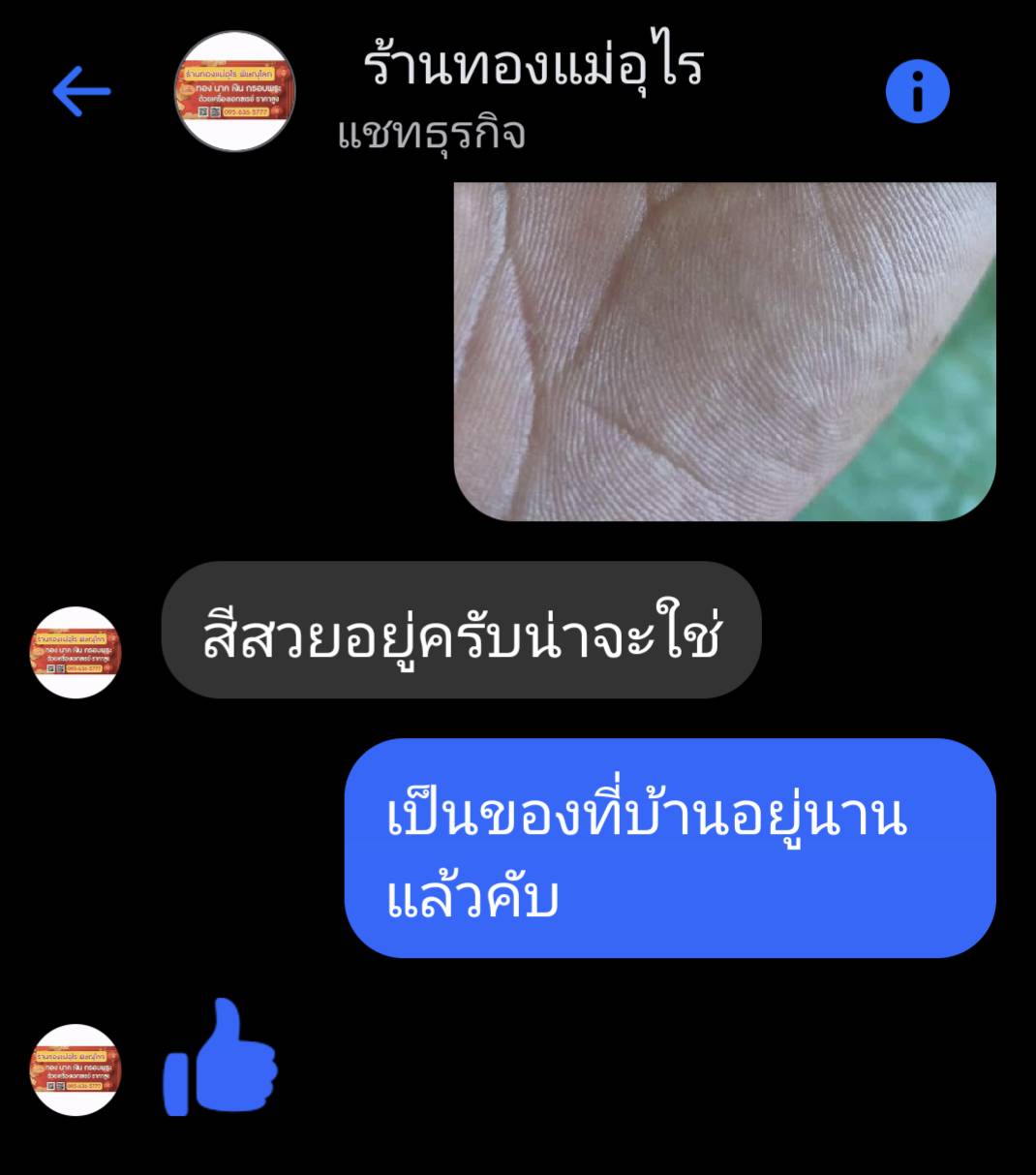Image resolution: width=1036 pixels, height=1175 pixels.
Task: Open the sender avatar beside สีสวยอยู่ครับน่าจะใช่
Action: coord(76,652)
